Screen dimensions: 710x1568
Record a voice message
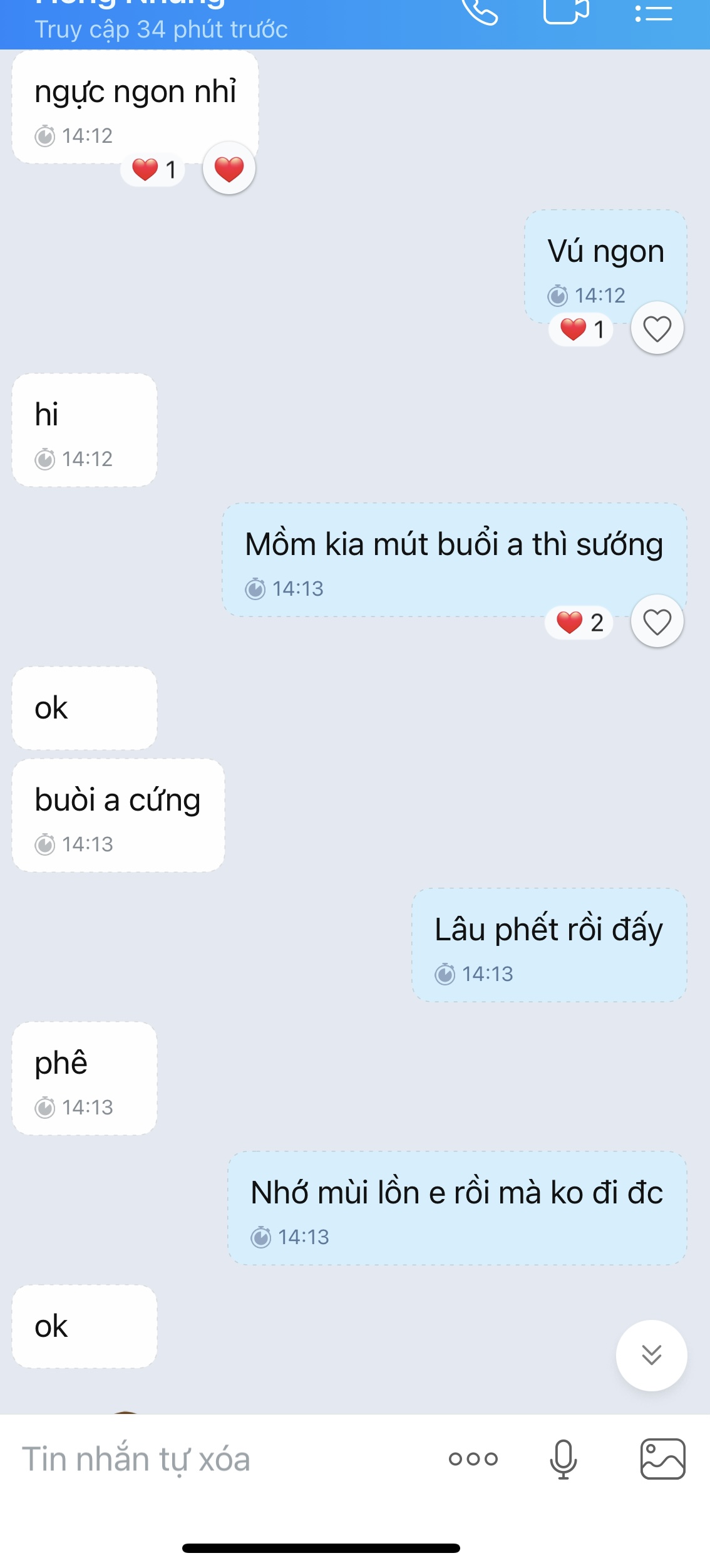(563, 1459)
